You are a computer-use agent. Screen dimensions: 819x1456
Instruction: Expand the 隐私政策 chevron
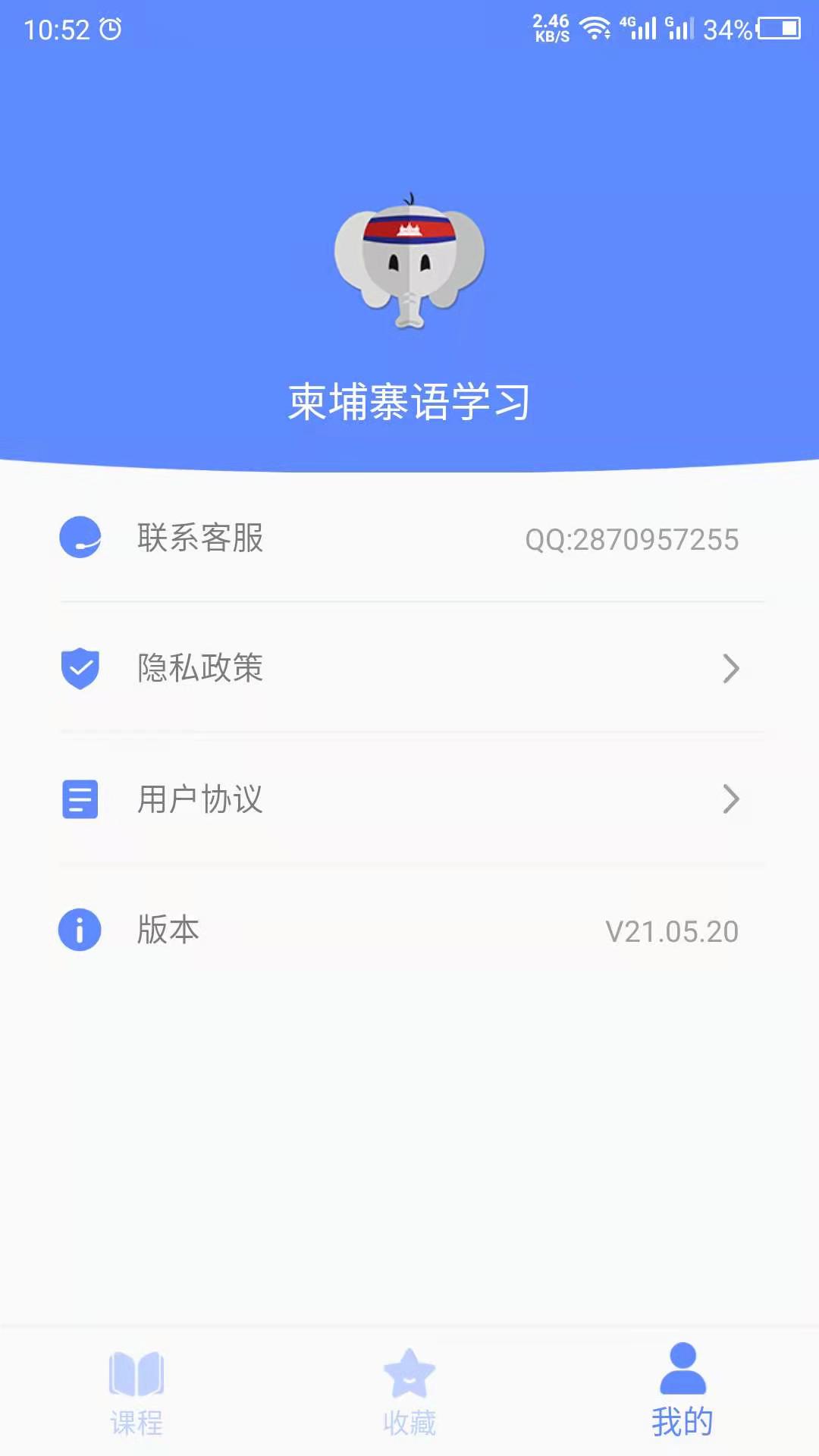(730, 668)
